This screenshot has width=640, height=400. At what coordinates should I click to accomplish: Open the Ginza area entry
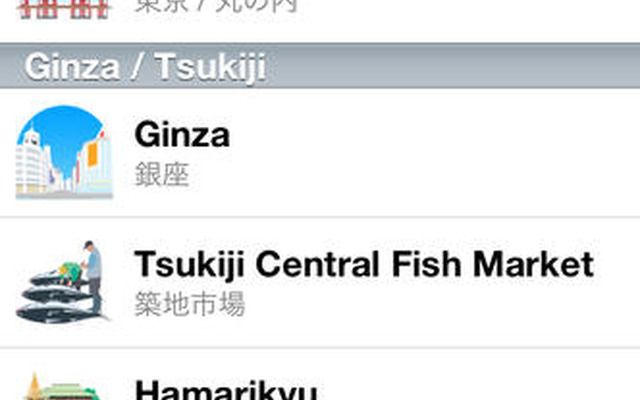pos(320,152)
